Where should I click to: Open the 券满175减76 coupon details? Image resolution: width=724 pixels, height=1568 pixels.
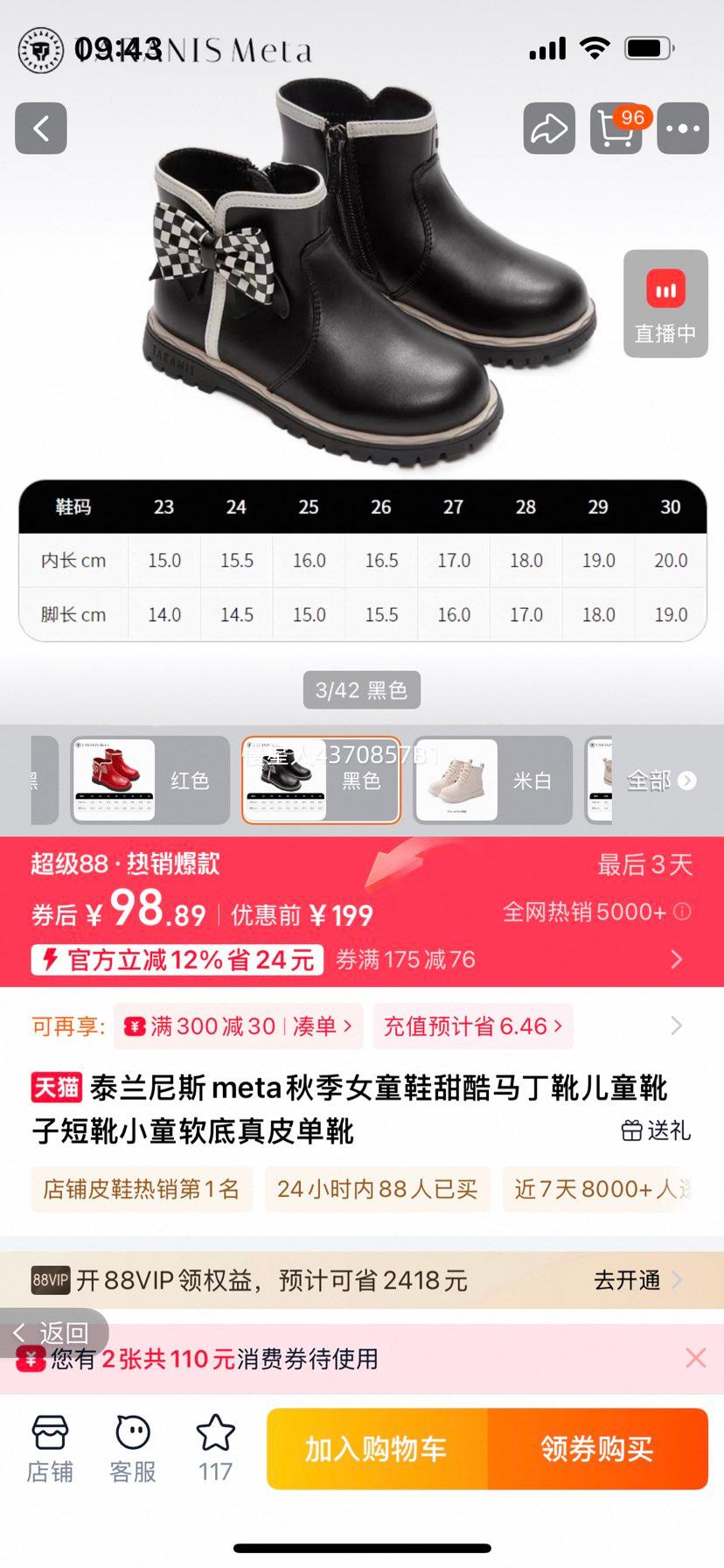click(507, 960)
